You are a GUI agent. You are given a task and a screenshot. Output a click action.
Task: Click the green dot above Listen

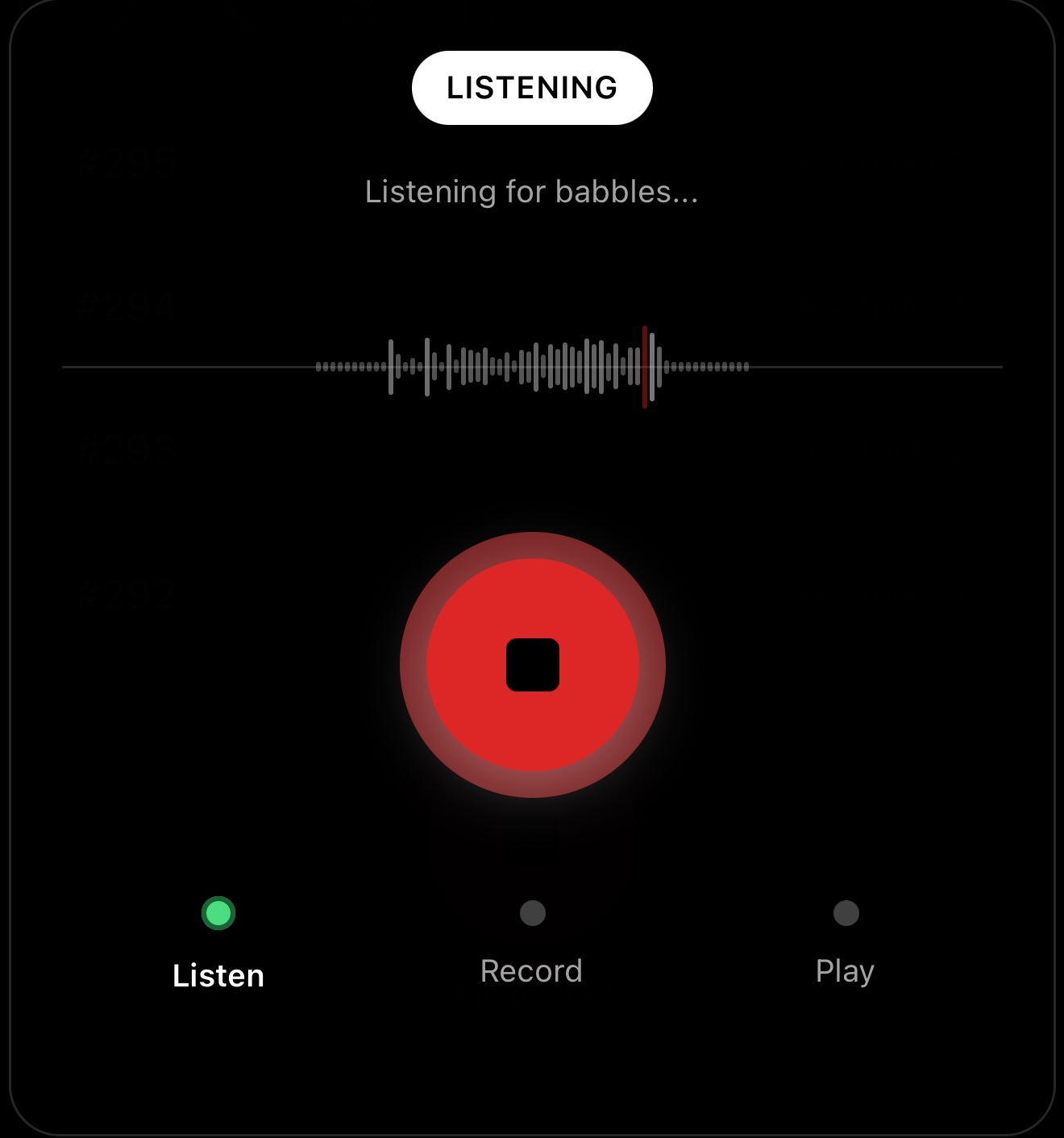(216, 914)
